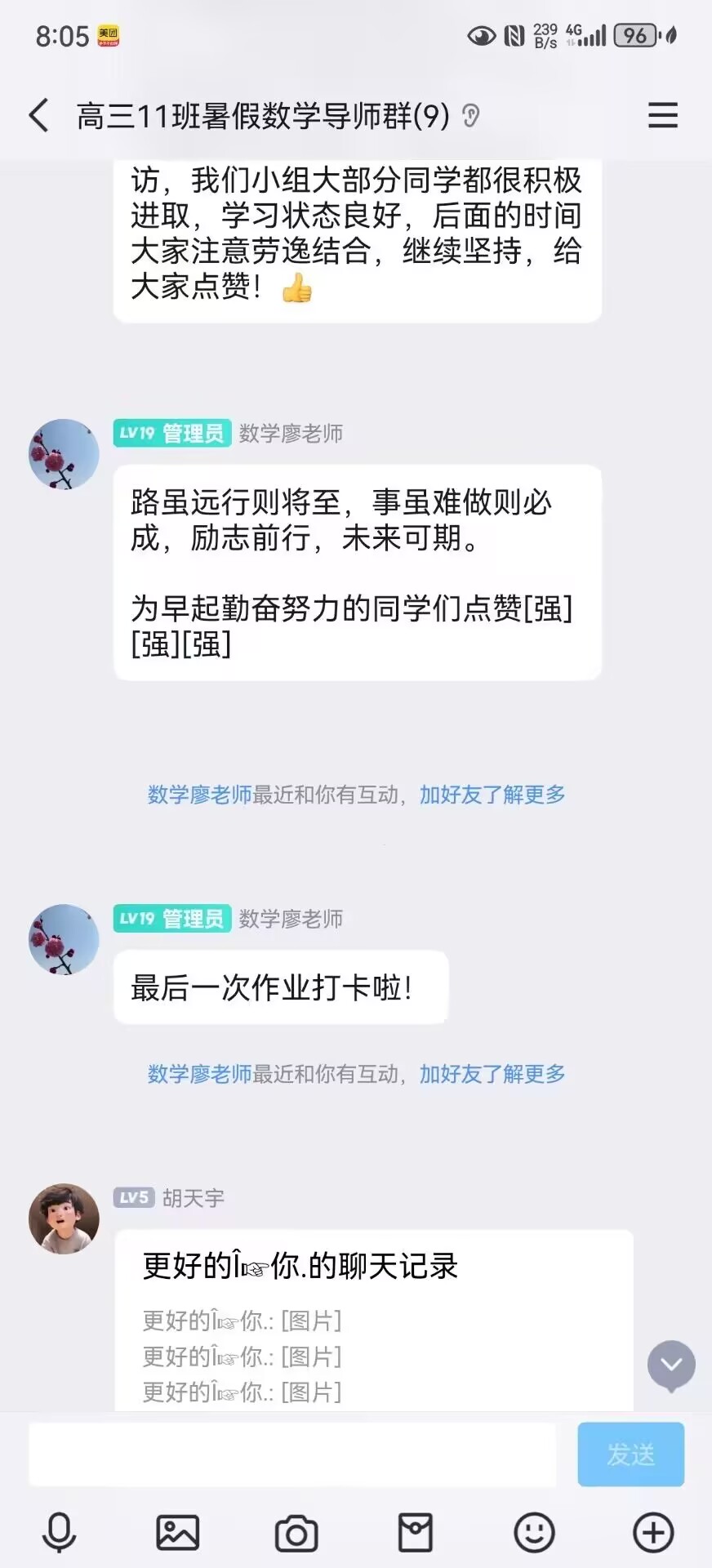The image size is (712, 1568).
Task: Open 数学廖老师's avatar beside the 路虽远行则将至 message
Action: click(64, 454)
